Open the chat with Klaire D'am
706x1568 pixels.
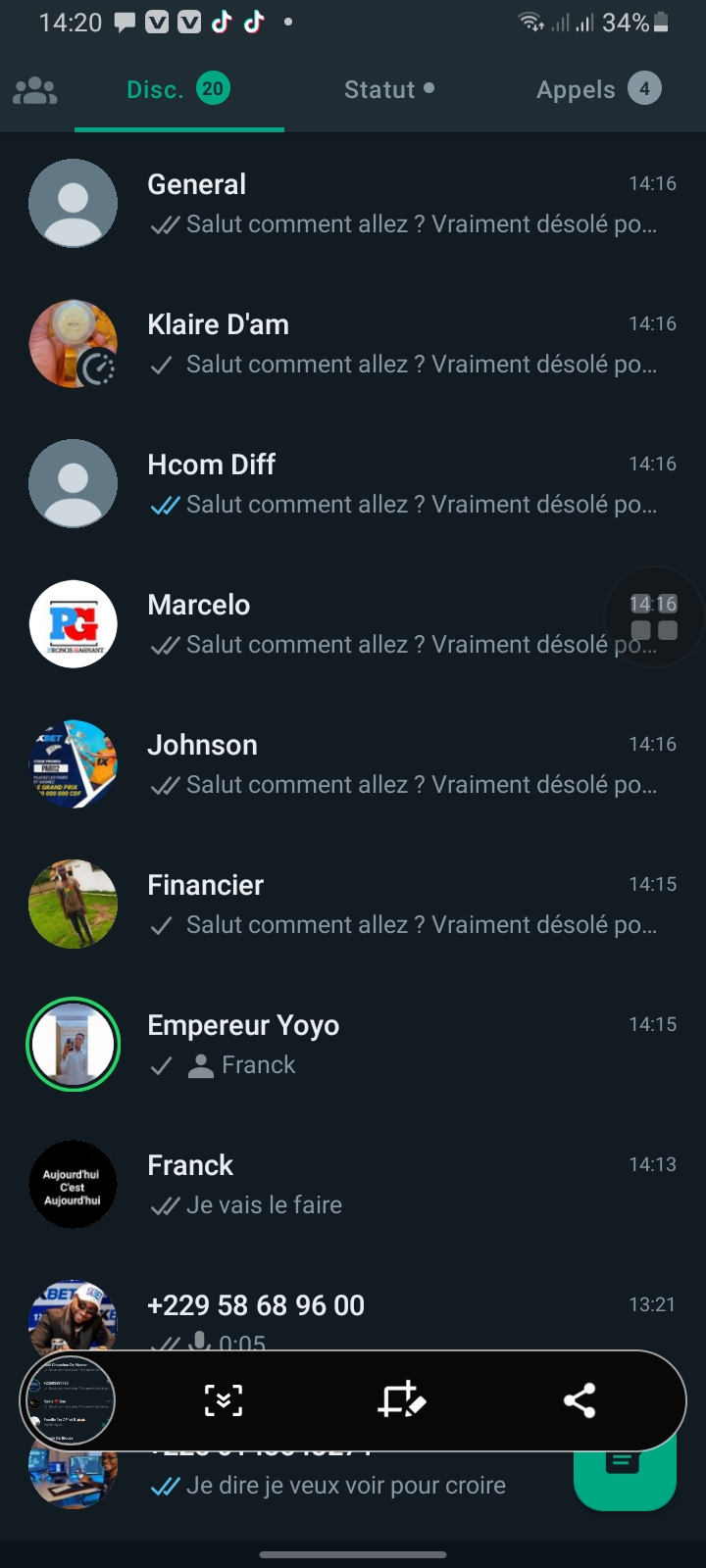pos(392,344)
